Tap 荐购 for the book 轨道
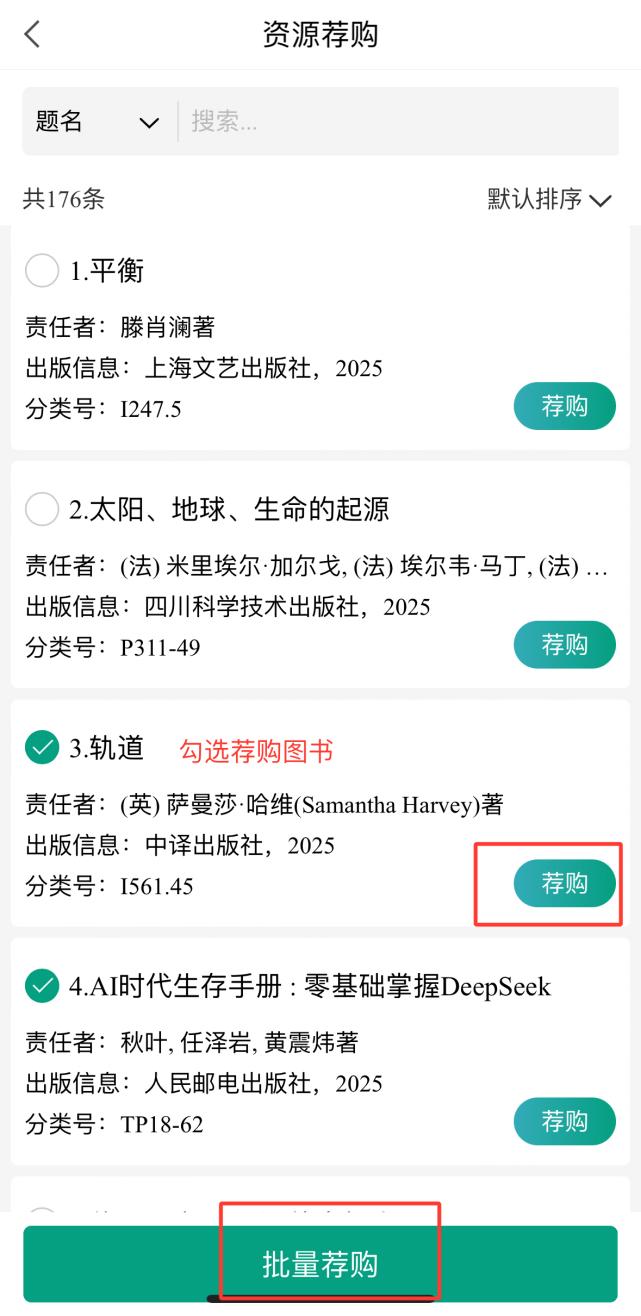The image size is (641, 1316). point(564,883)
